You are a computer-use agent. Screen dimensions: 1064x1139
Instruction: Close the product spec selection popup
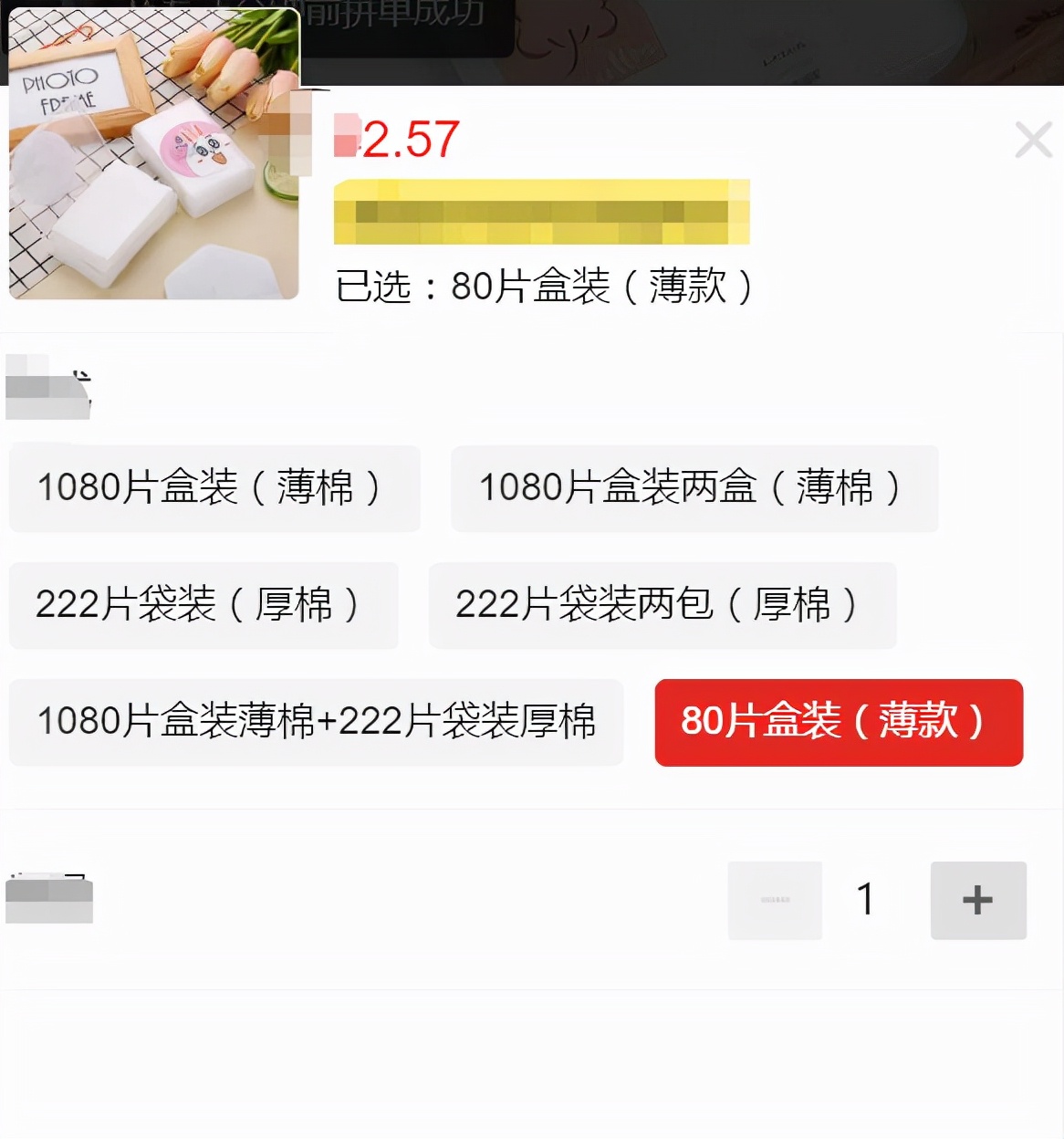[1032, 140]
